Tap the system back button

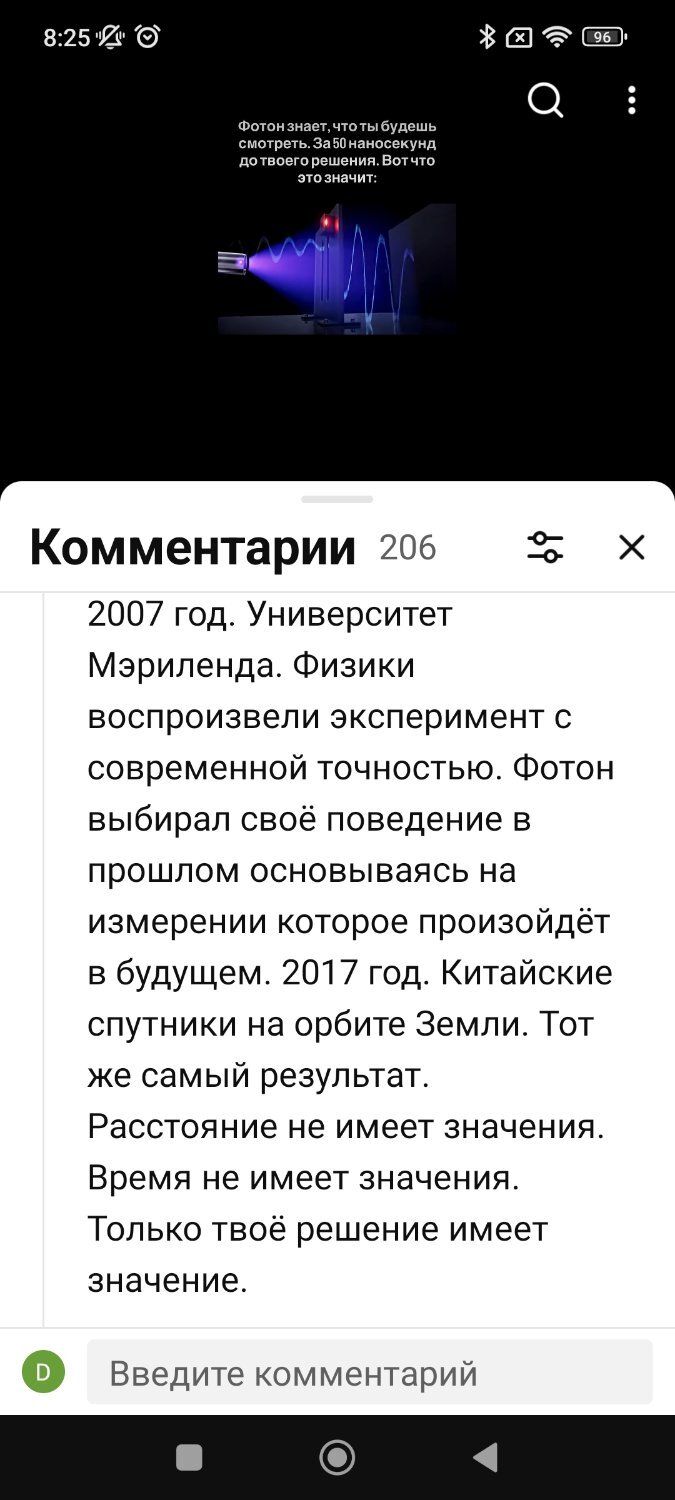486,1457
